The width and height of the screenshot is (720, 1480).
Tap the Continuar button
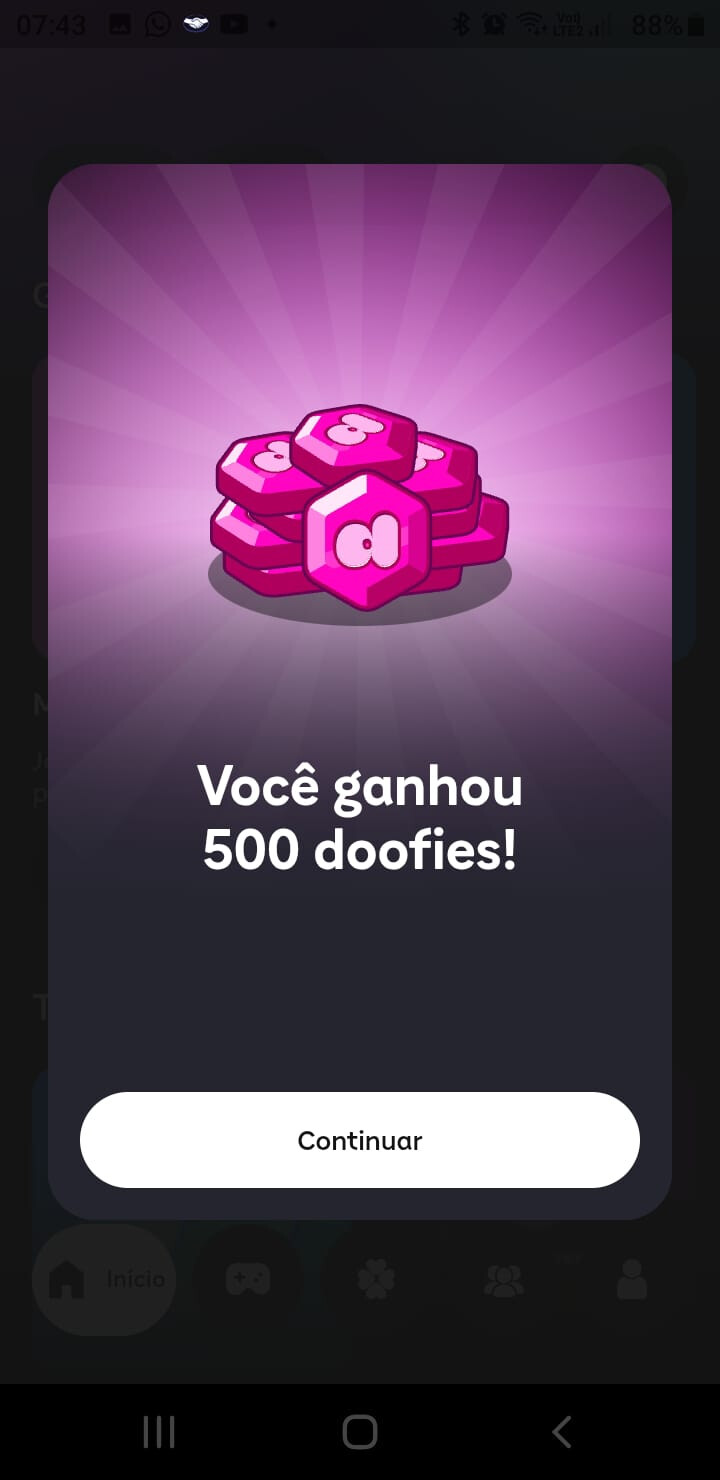360,1140
